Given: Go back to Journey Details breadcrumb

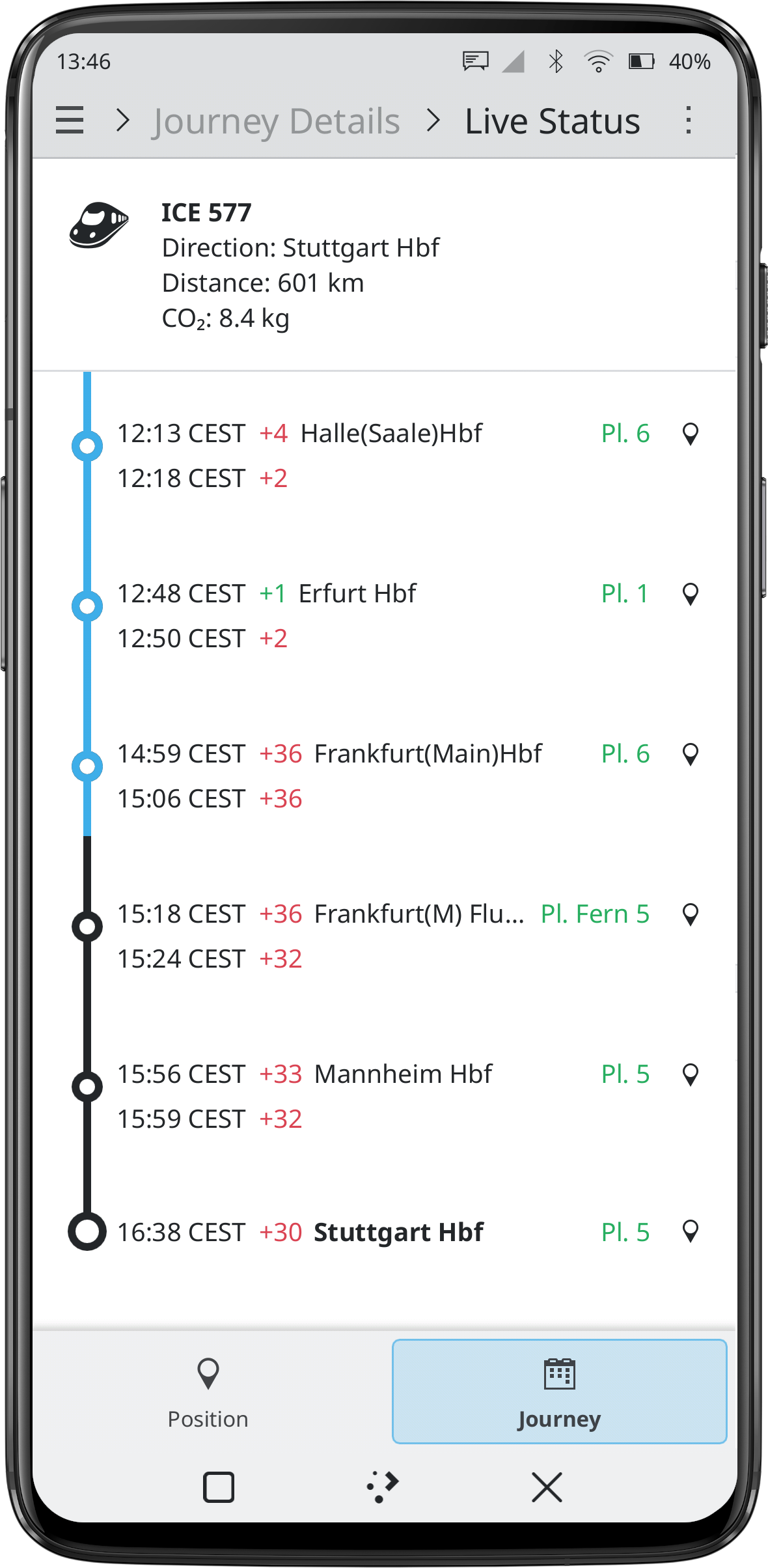Looking at the screenshot, I should tap(276, 121).
